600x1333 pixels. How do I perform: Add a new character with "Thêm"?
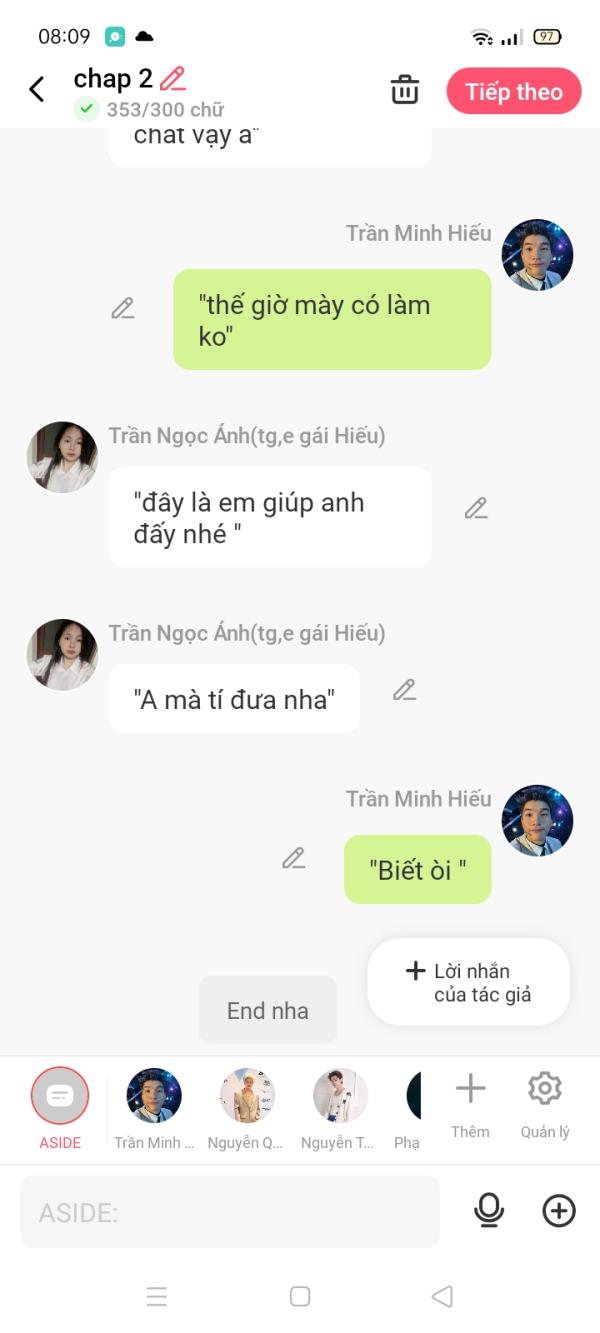(x=470, y=1100)
